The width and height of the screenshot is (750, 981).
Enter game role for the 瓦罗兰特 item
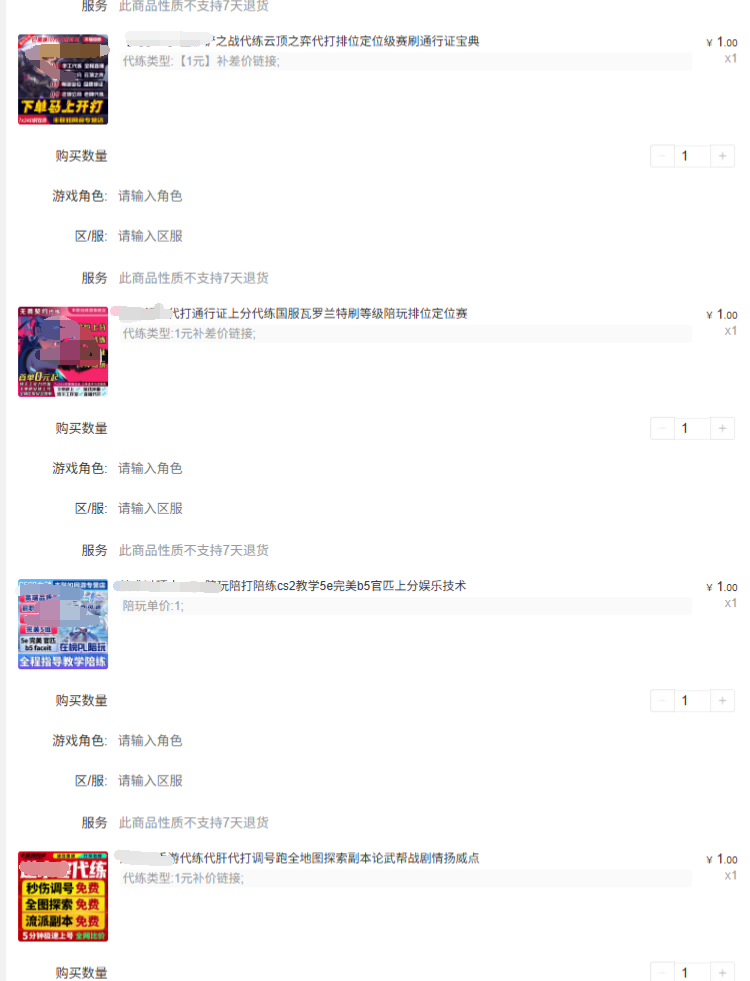click(300, 468)
